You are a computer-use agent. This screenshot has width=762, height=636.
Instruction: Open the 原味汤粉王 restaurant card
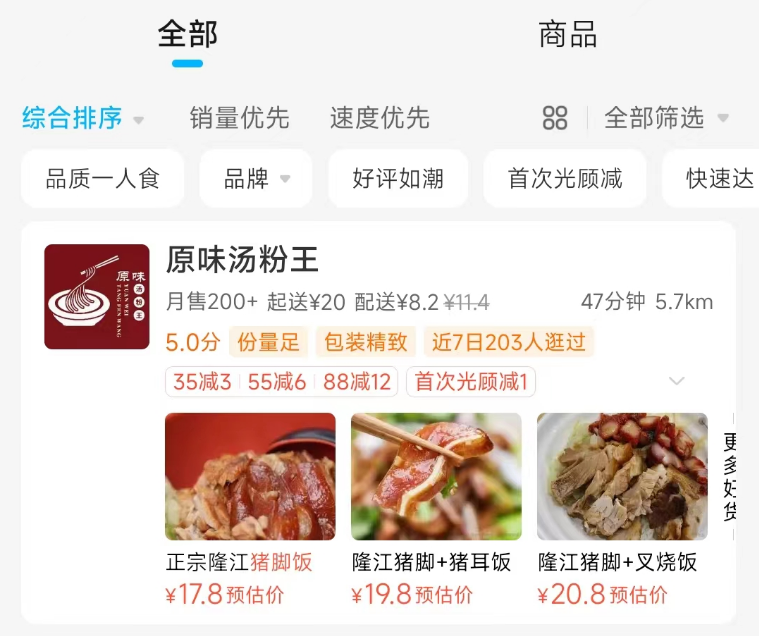click(x=242, y=261)
